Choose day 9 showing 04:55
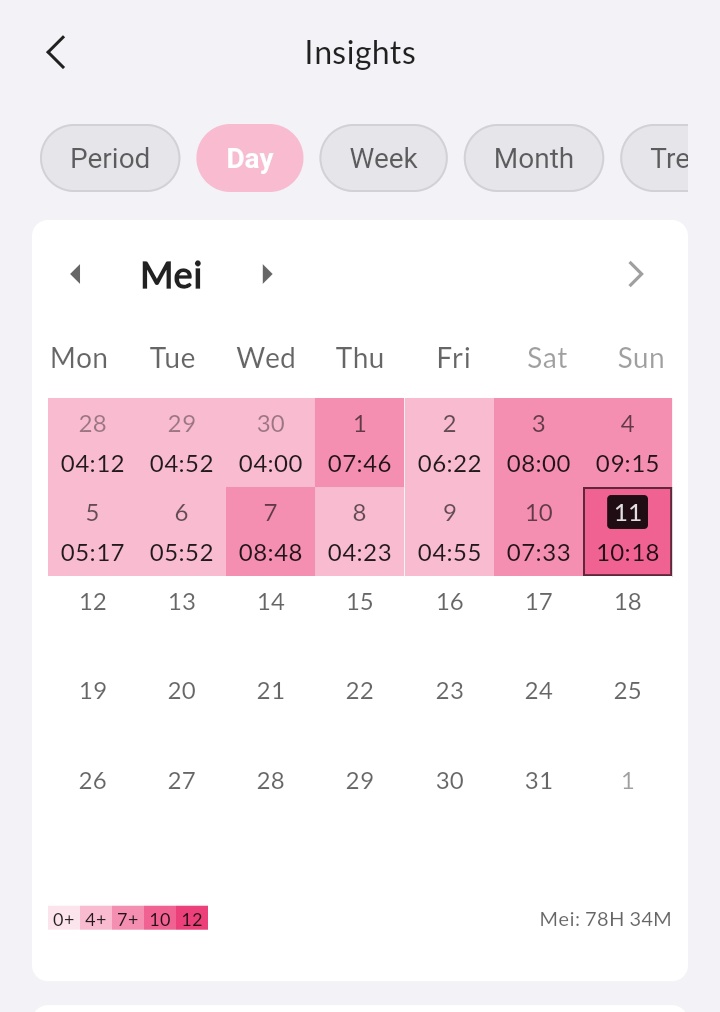 pyautogui.click(x=449, y=531)
